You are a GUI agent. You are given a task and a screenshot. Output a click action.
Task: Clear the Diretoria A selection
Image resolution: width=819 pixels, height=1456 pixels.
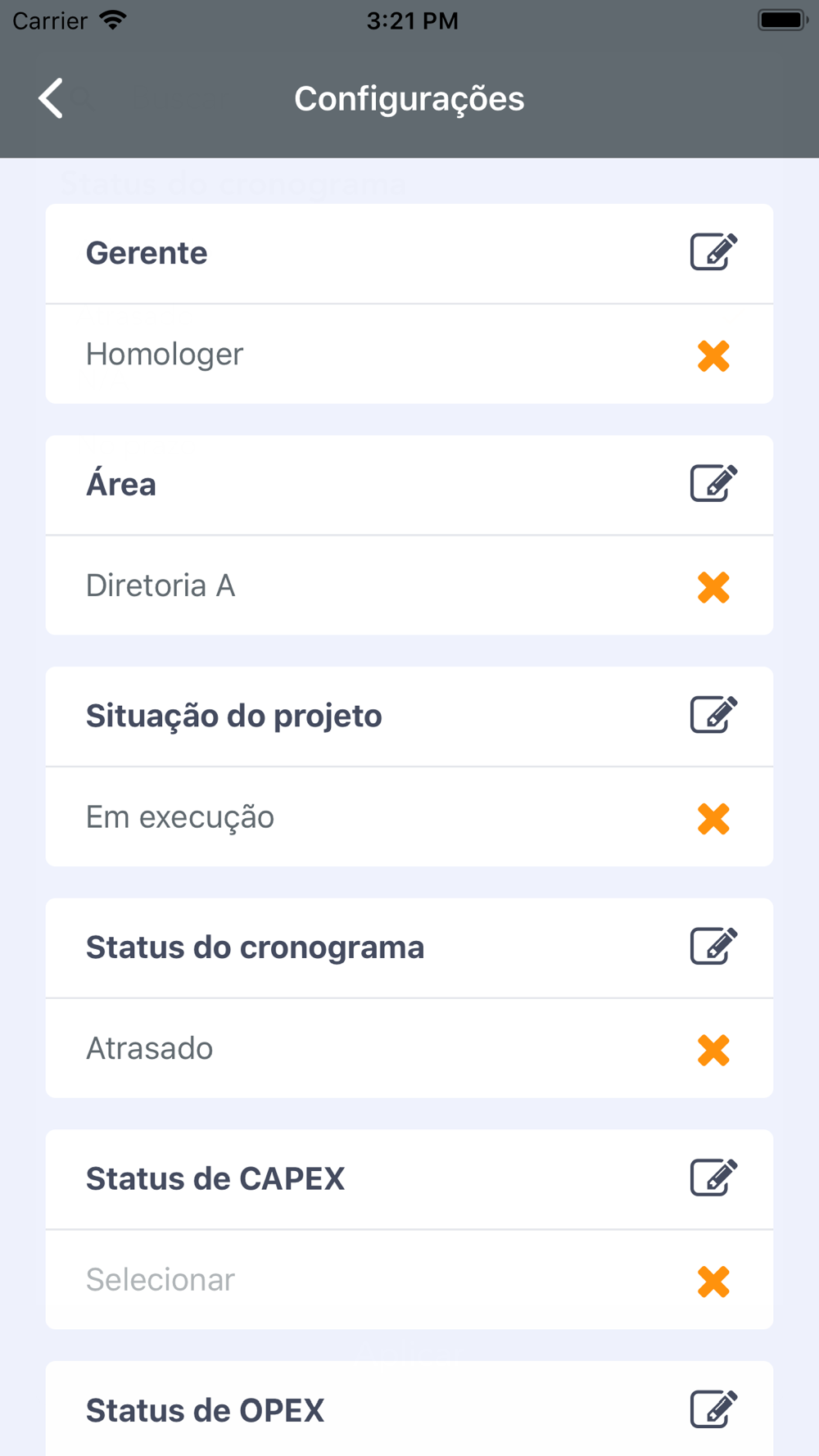click(713, 587)
